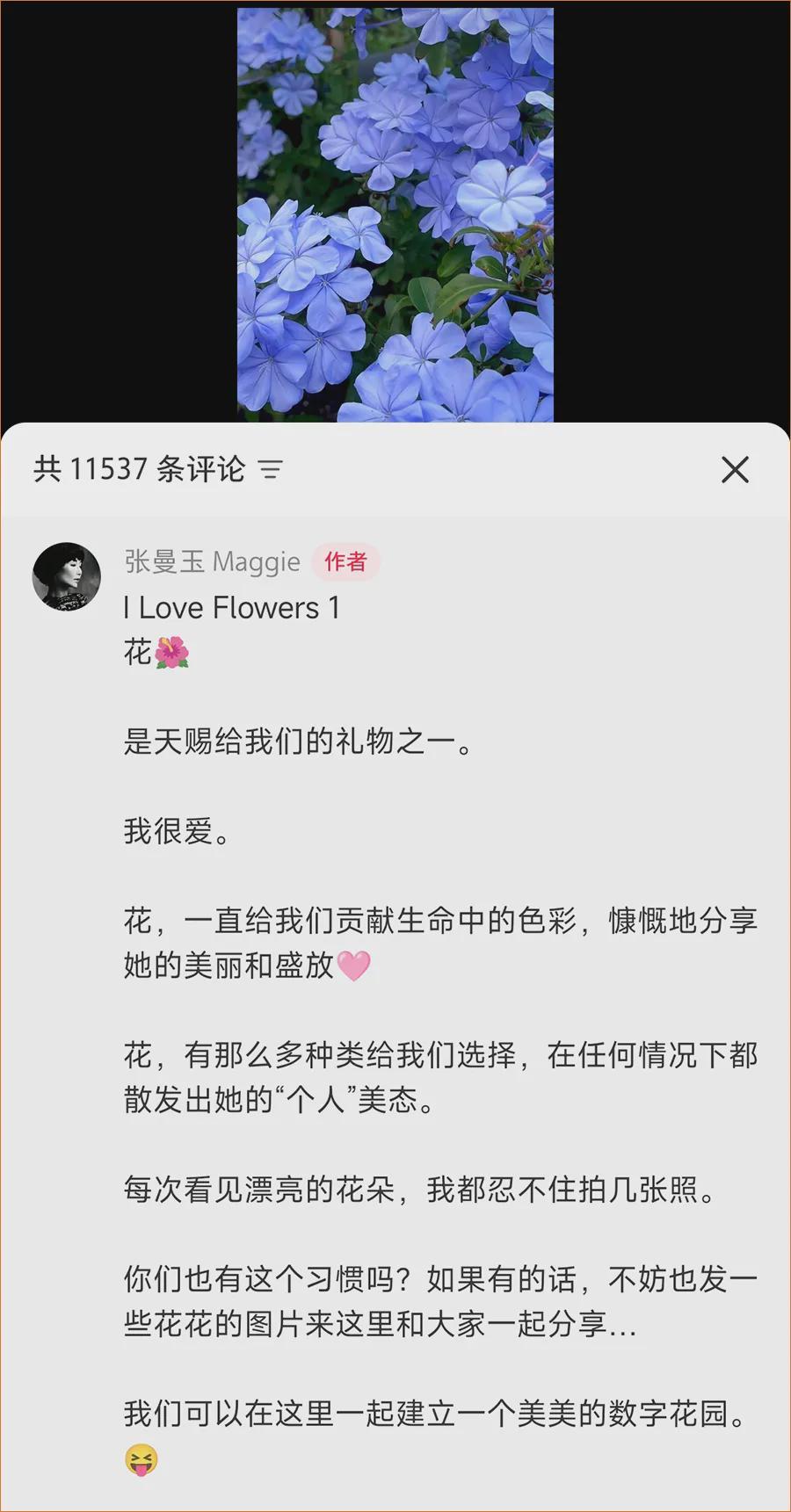Open 张曼玉 Maggie's profile avatar
This screenshot has height=1512, width=791.
[67, 576]
